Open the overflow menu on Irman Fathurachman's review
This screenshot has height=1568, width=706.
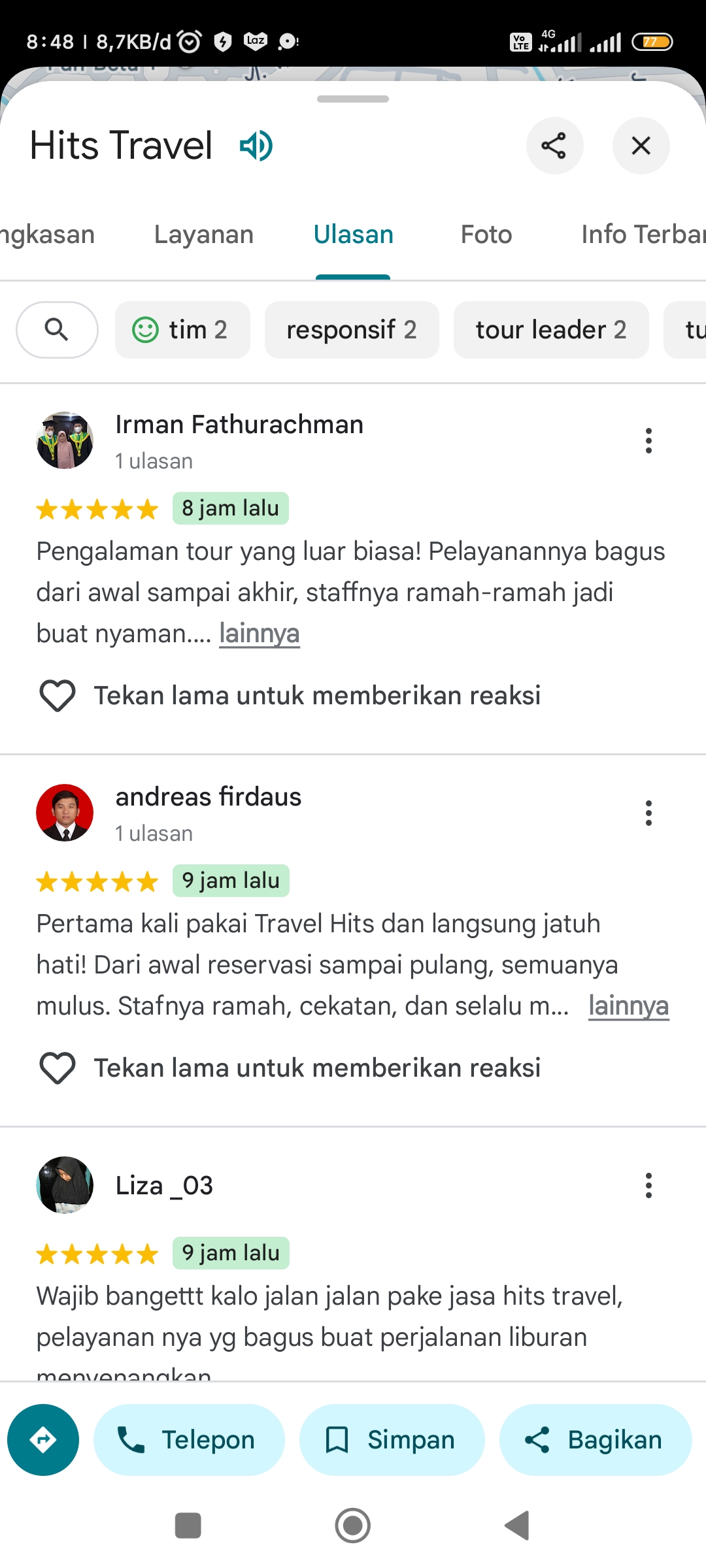648,441
